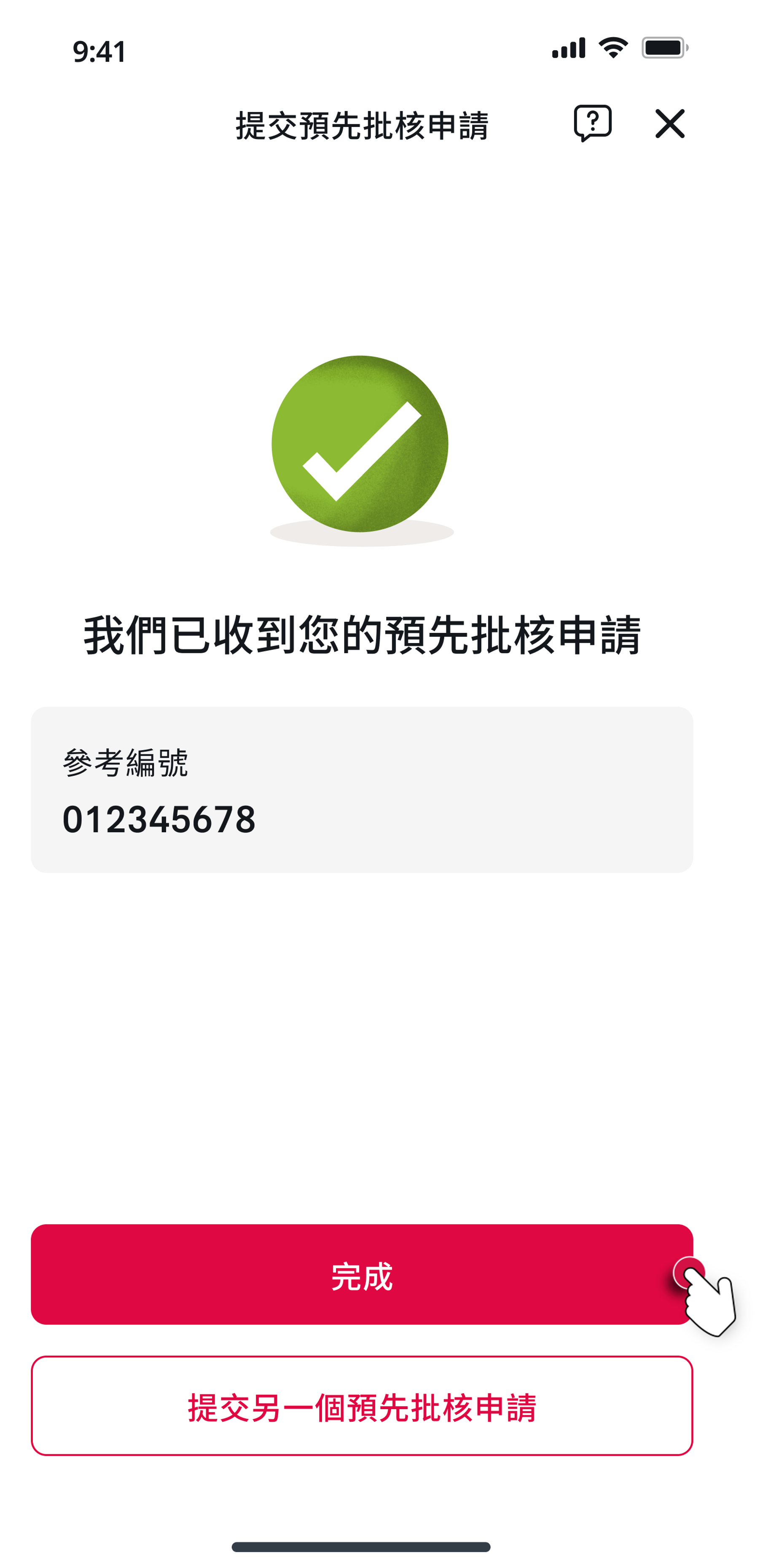
Task: Select 提交另一個預先批核申請 to submit another
Action: click(361, 1406)
